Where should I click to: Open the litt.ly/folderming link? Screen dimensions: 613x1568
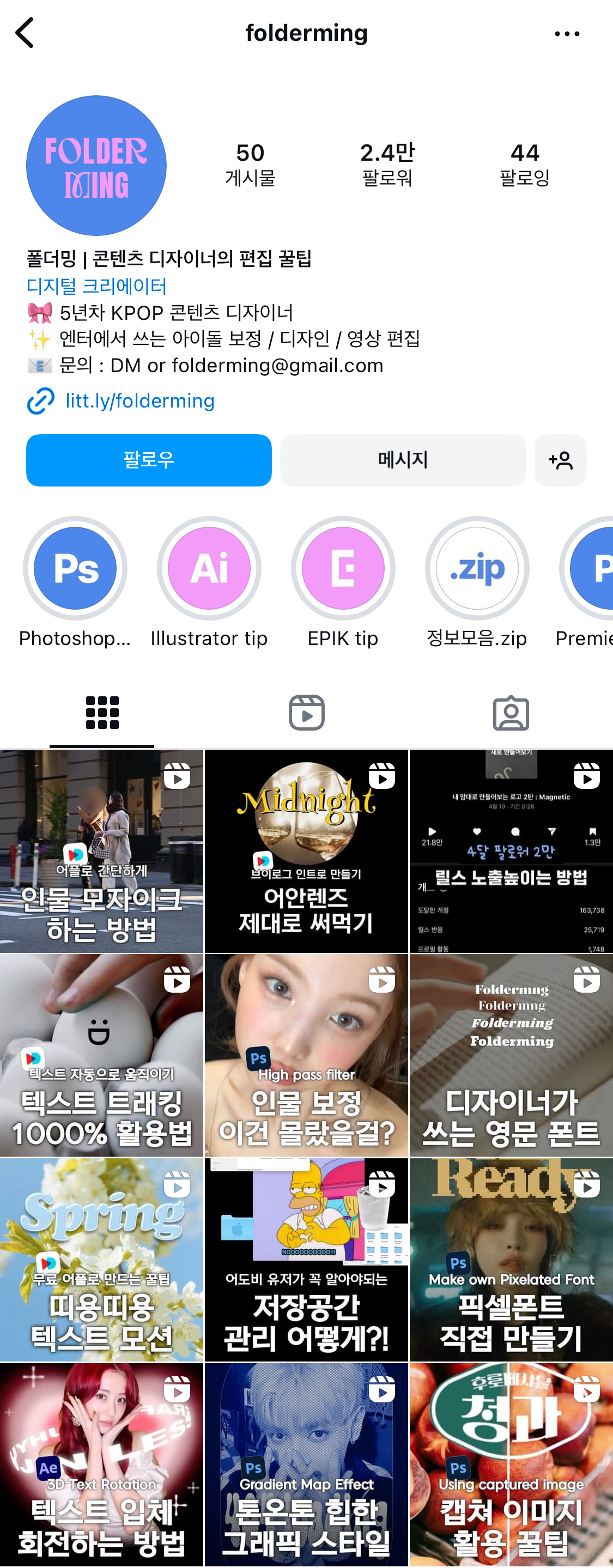tap(139, 400)
